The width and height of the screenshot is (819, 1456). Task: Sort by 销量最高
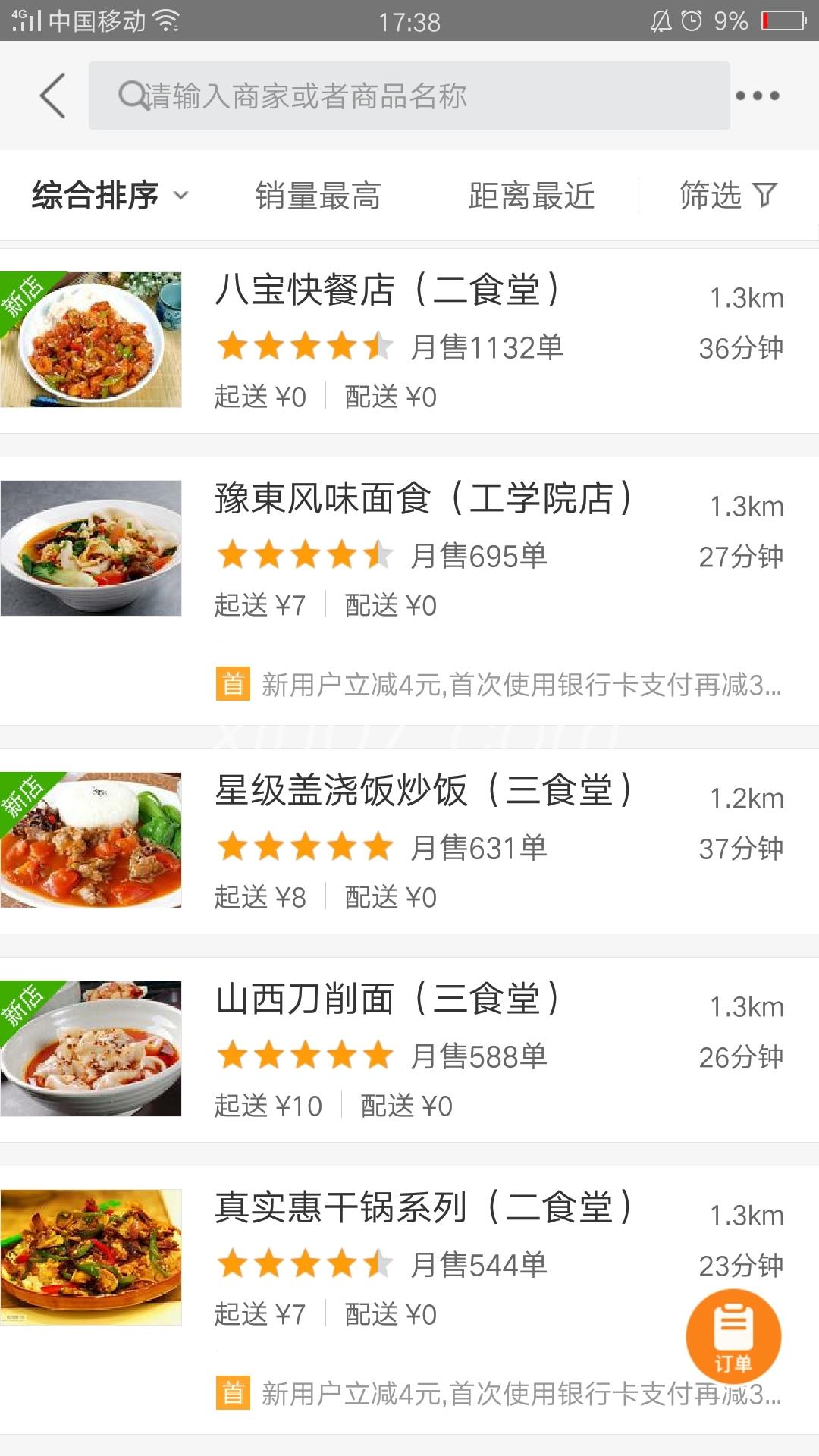(x=318, y=196)
